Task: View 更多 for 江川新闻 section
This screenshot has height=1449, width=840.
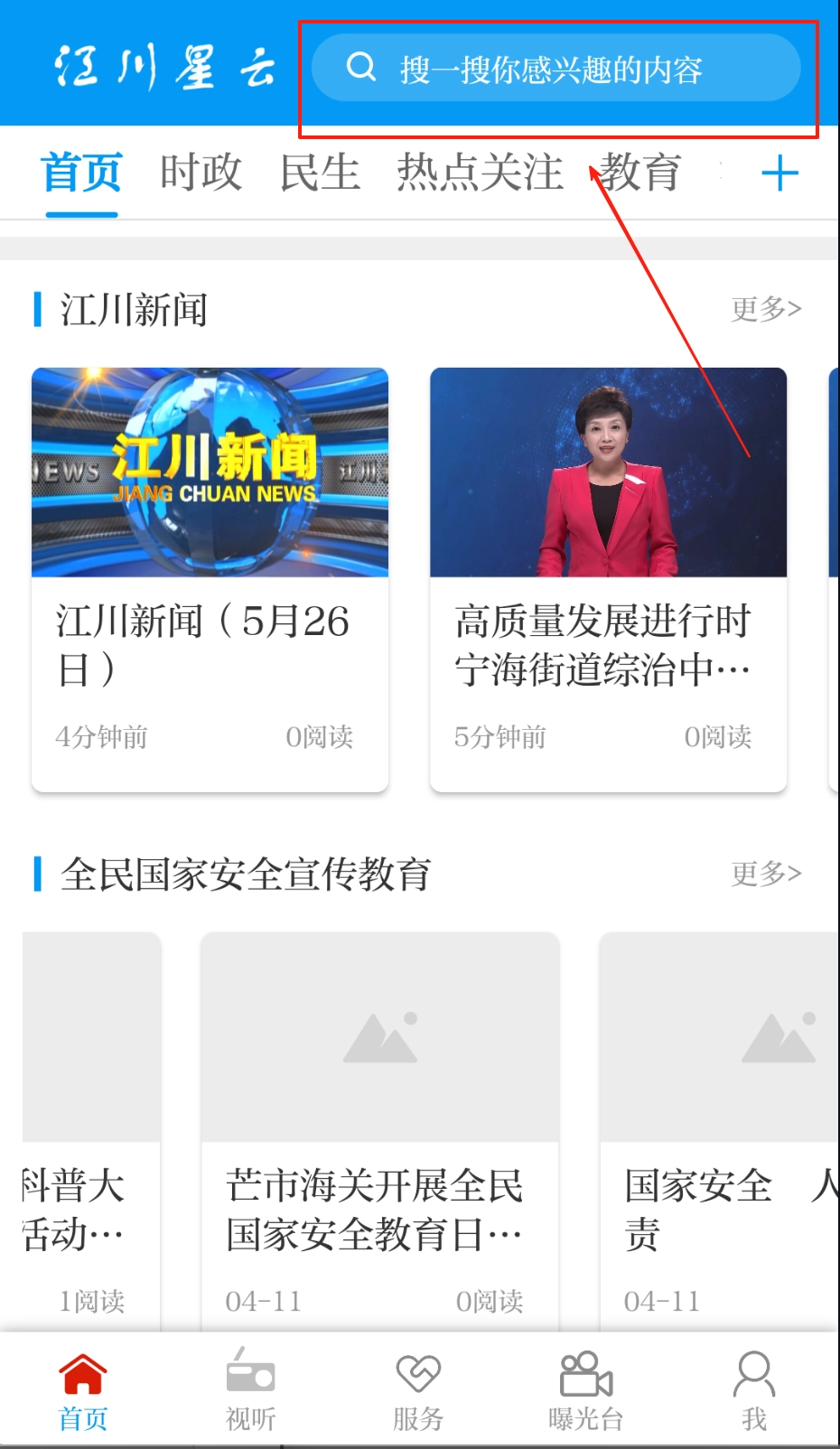Action: (766, 309)
